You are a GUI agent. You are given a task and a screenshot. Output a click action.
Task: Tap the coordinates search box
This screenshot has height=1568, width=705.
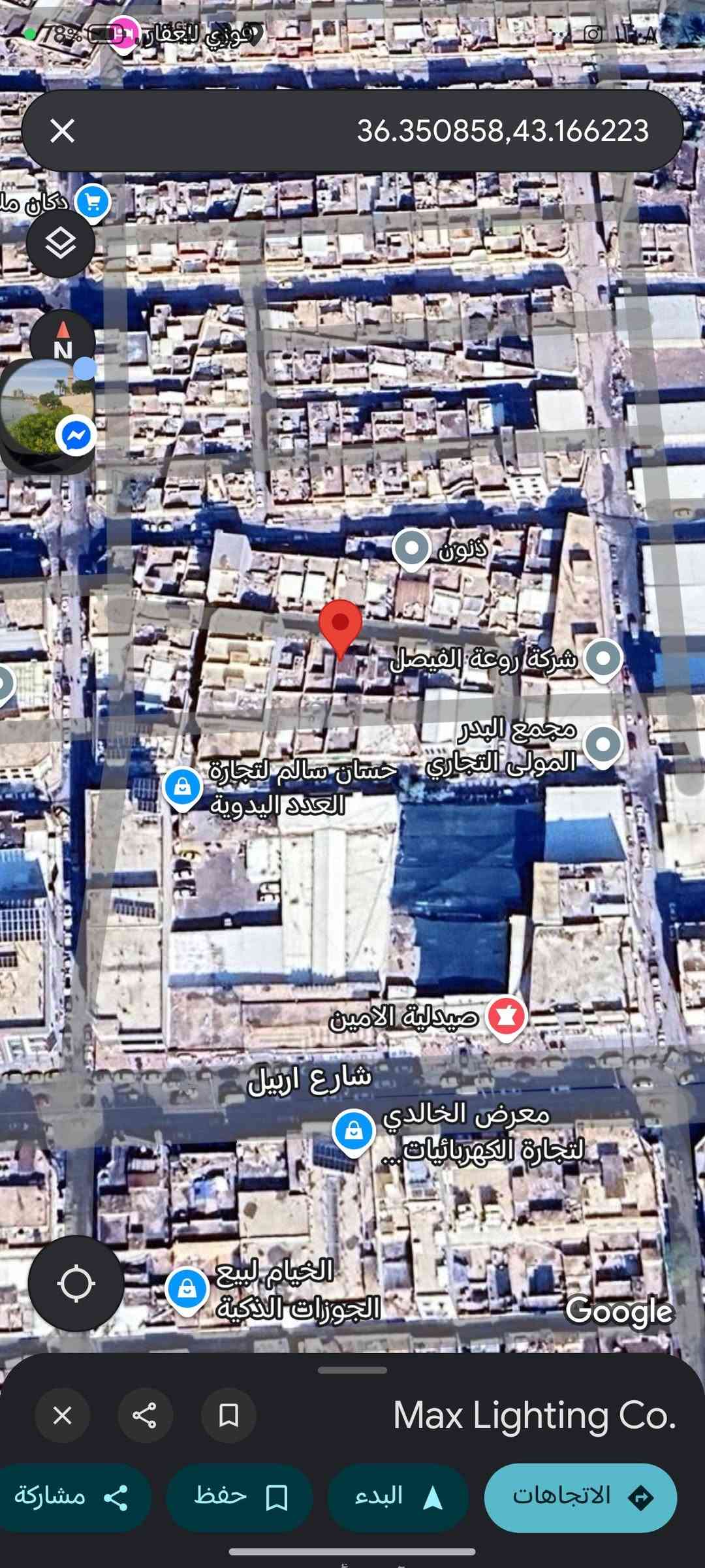(392, 131)
